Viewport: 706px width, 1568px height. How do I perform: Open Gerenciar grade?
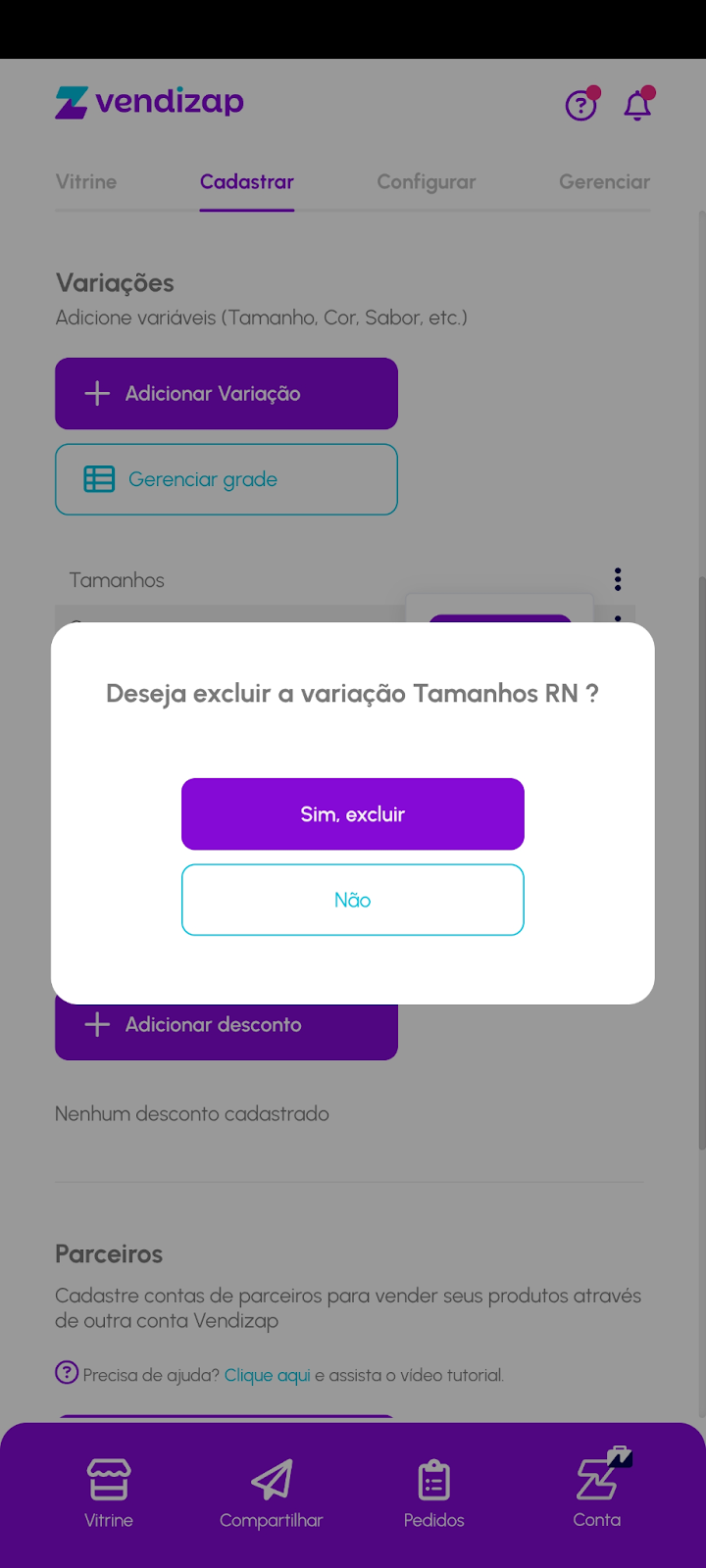click(227, 479)
